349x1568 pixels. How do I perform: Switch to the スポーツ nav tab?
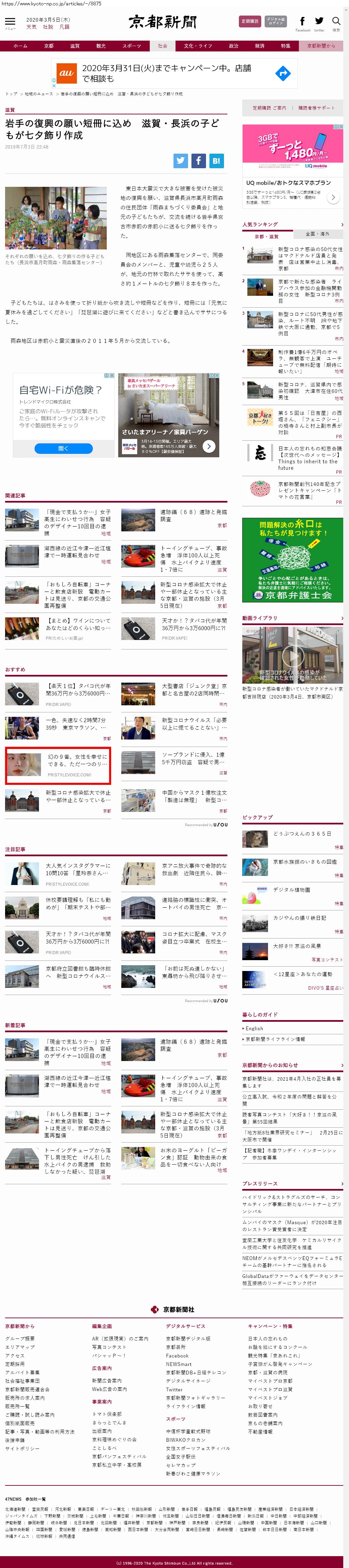pyautogui.click(x=131, y=46)
